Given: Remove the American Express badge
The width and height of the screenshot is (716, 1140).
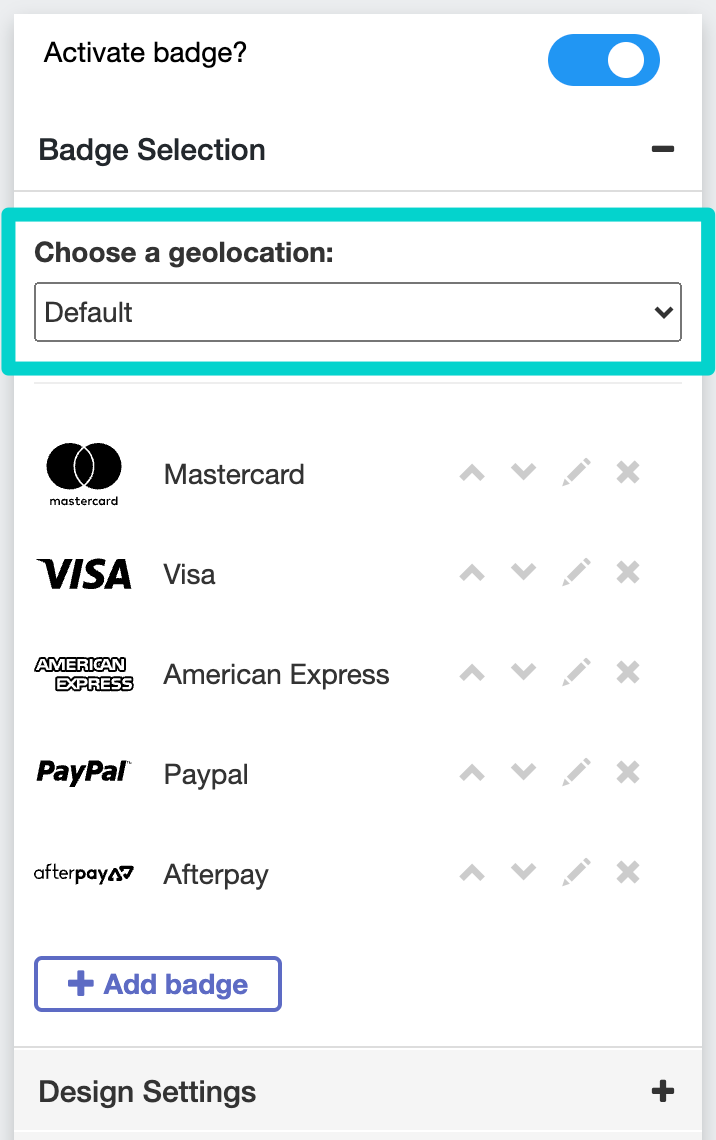Looking at the screenshot, I should [x=628, y=673].
